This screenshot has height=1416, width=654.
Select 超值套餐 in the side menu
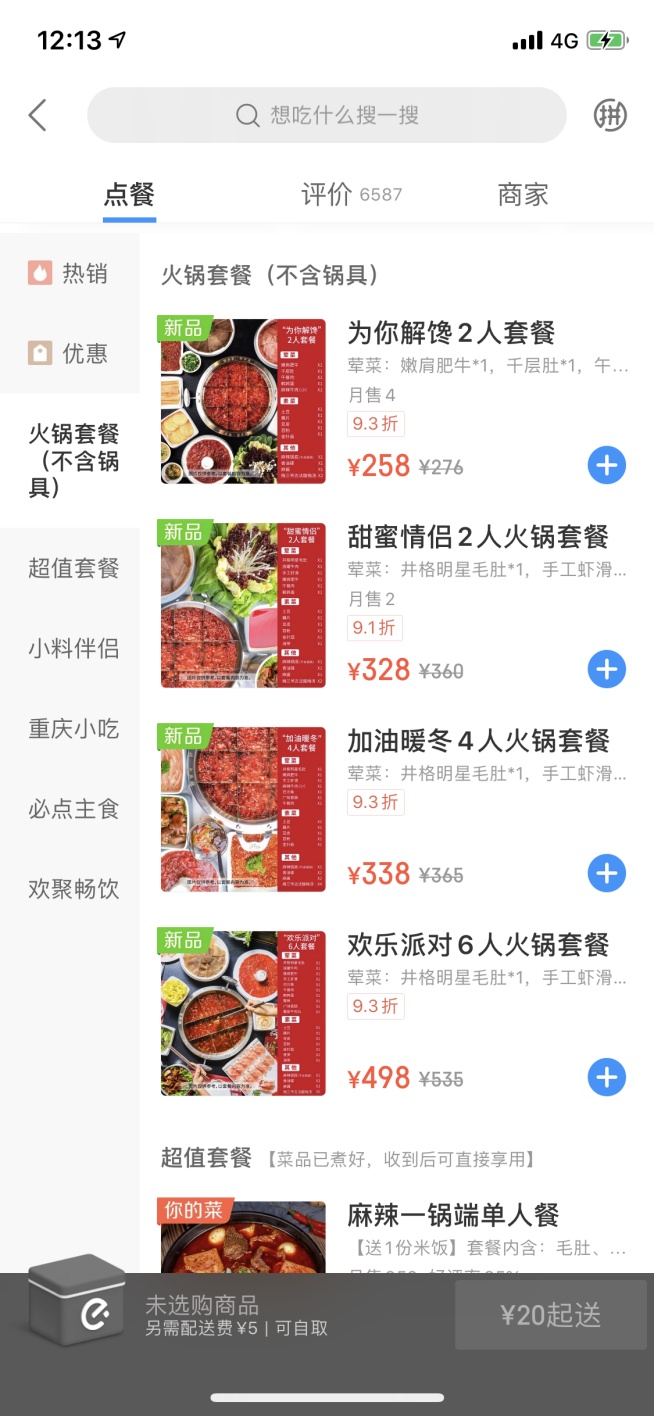73,568
